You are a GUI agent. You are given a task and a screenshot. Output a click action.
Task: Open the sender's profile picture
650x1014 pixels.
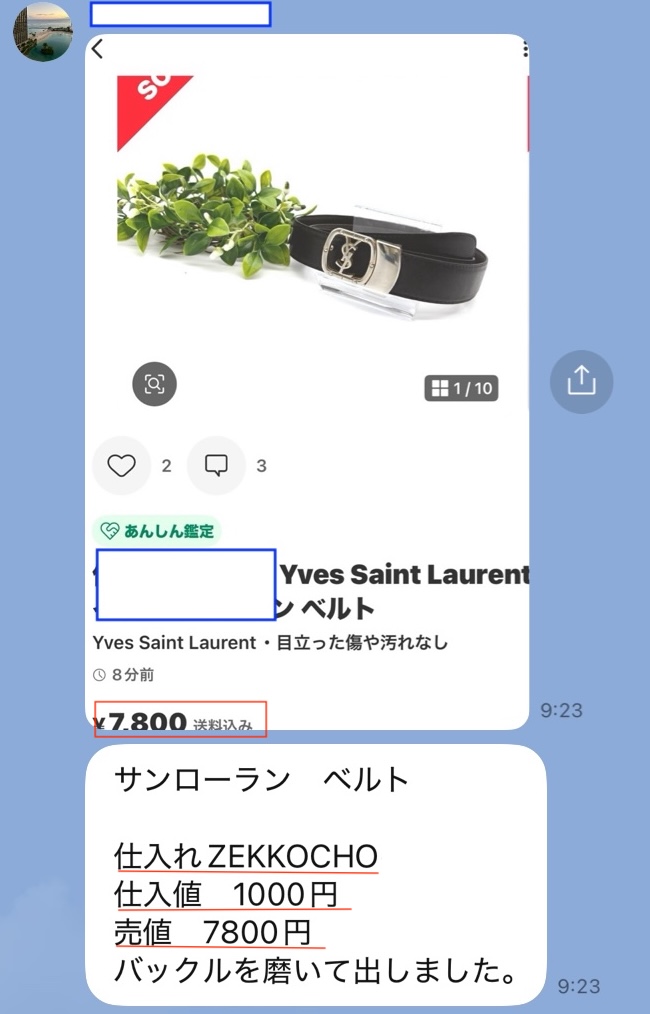coord(42,32)
